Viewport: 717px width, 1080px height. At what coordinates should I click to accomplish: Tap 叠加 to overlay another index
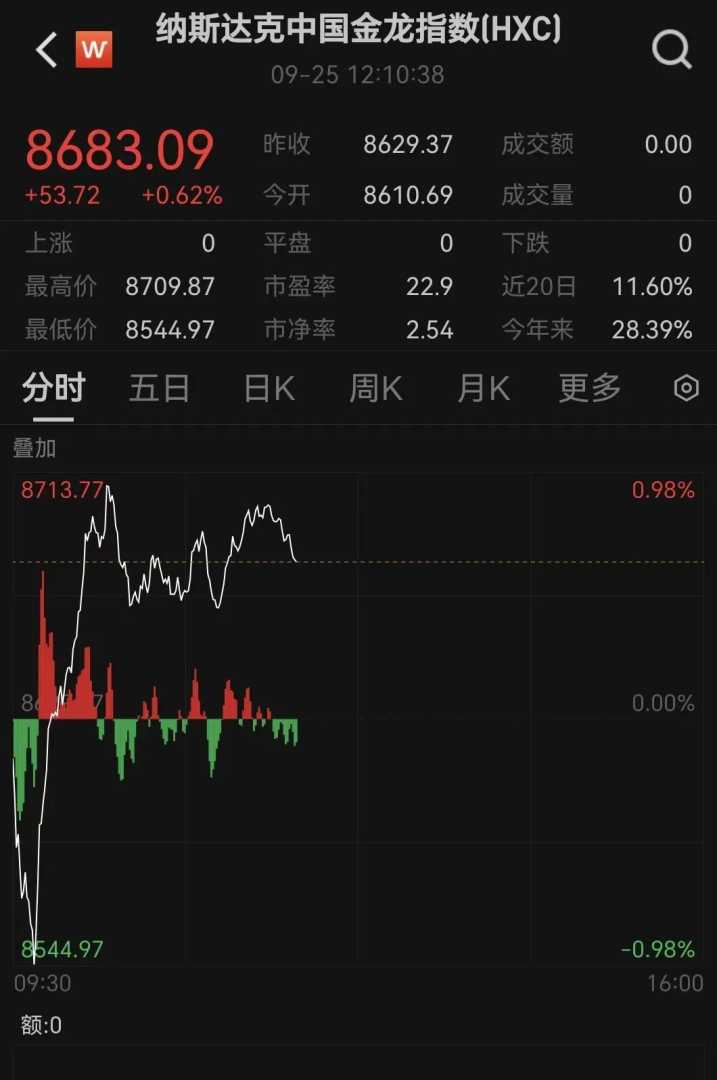pos(35,448)
